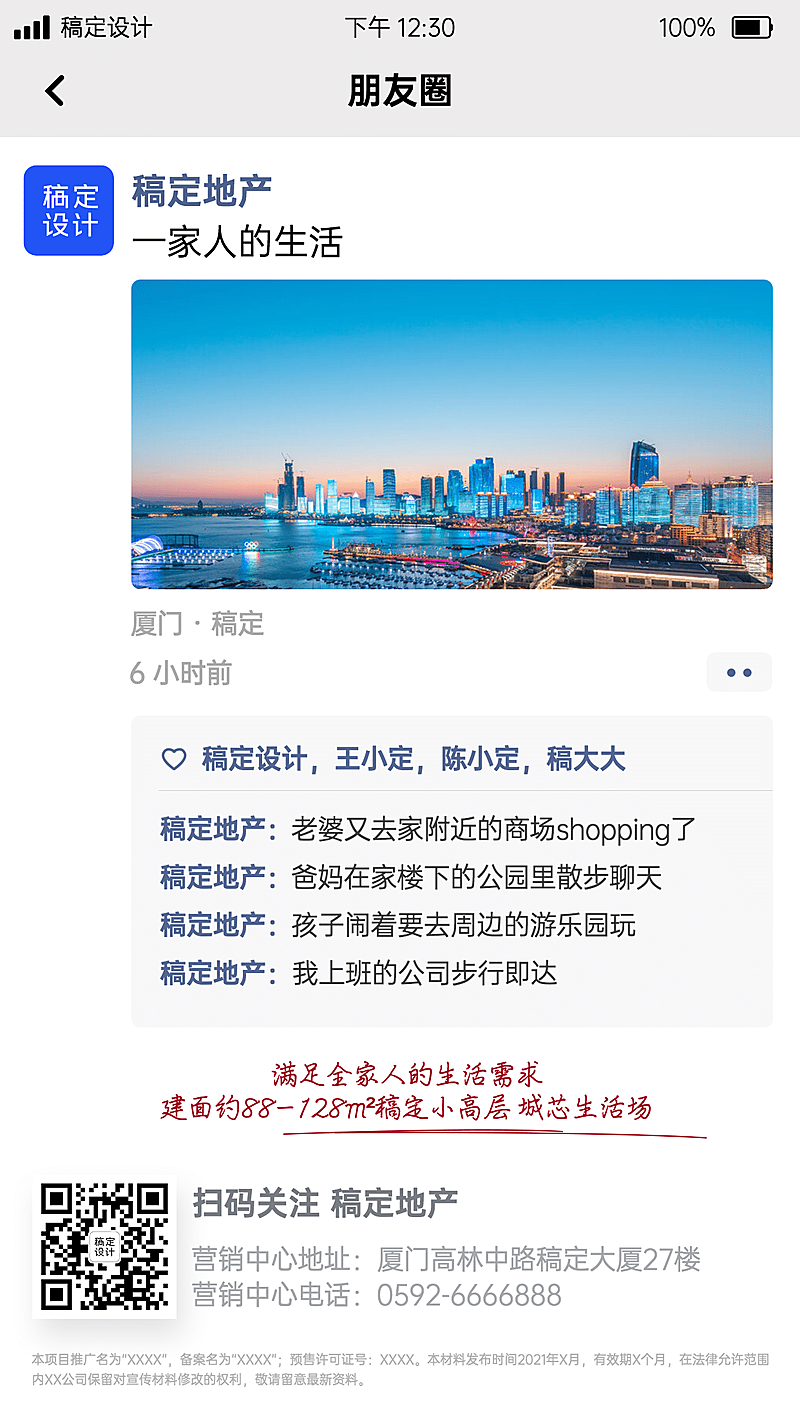This screenshot has width=800, height=1422.
Task: Tap the two-dot more options button
Action: [x=739, y=672]
